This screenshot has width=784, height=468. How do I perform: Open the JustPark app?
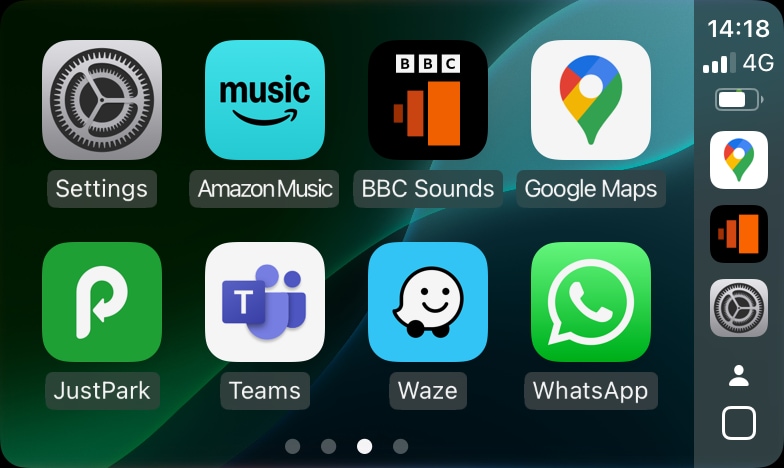[101, 302]
